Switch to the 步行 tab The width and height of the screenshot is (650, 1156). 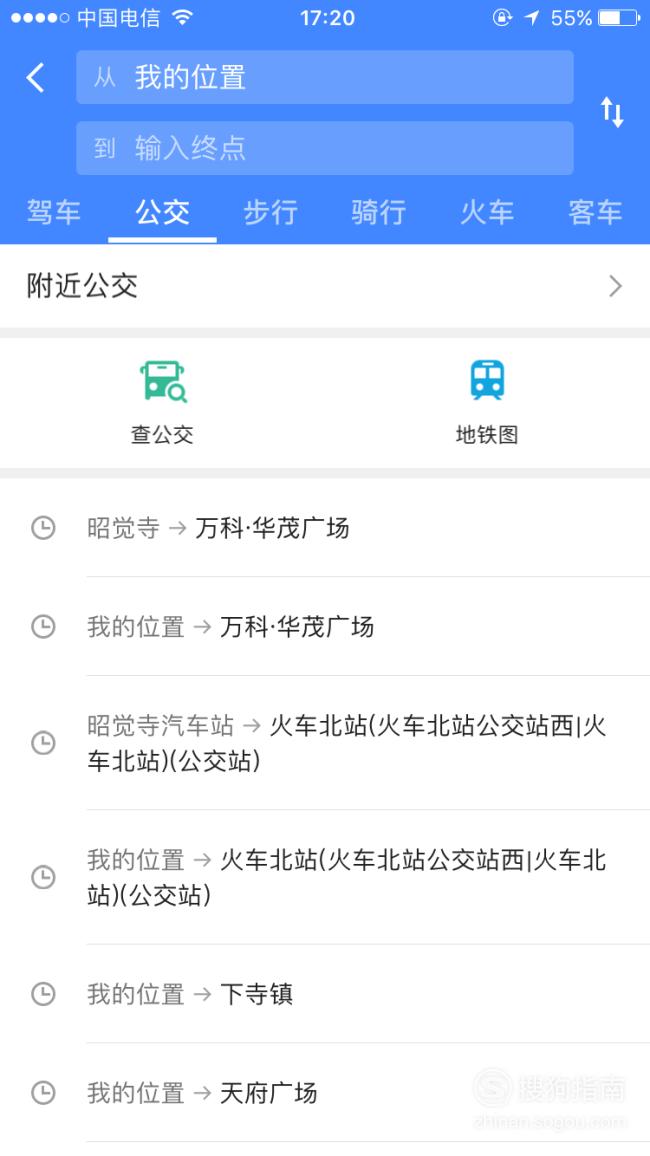tap(270, 212)
